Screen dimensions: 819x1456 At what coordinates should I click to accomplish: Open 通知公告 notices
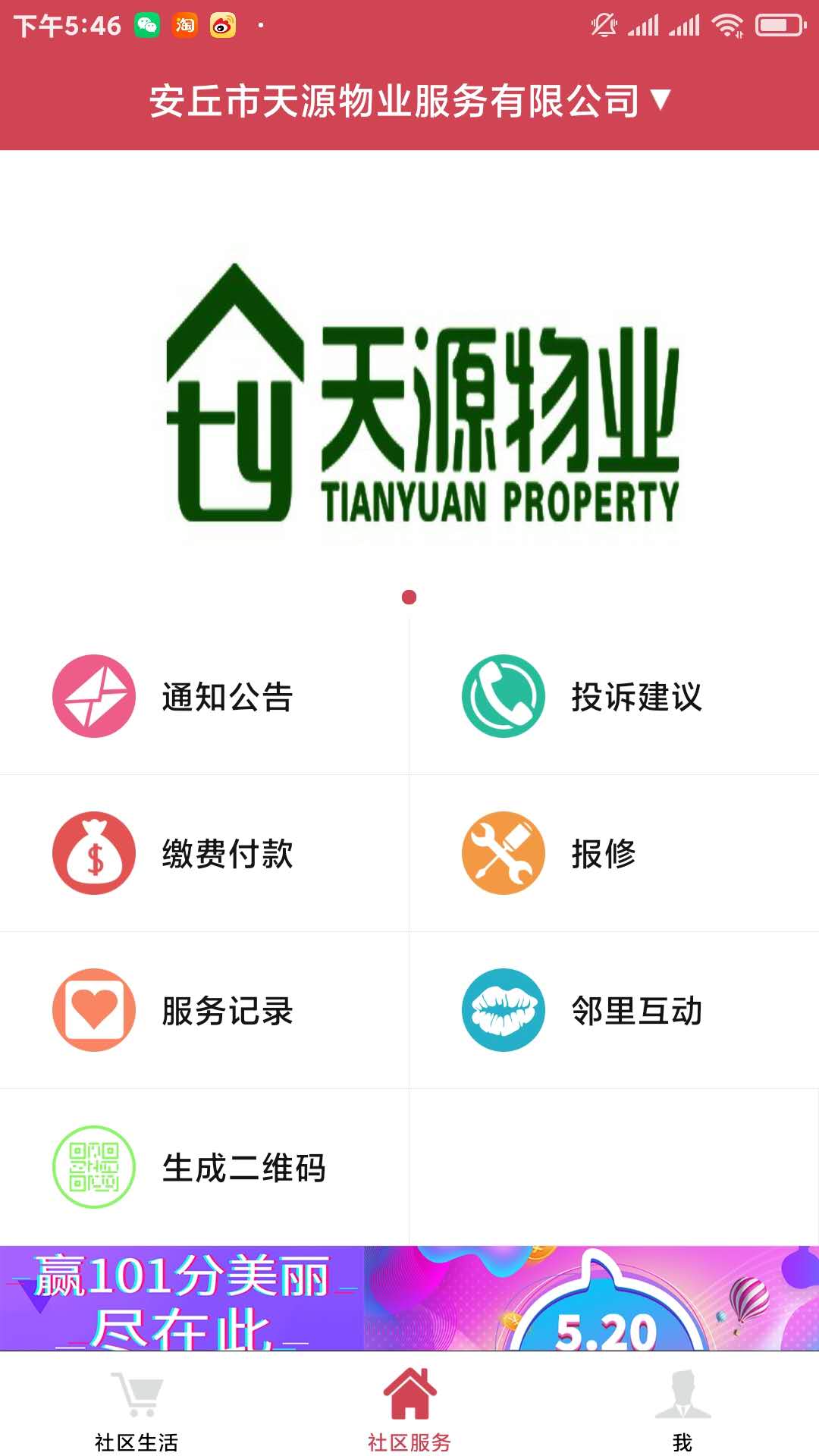205,697
